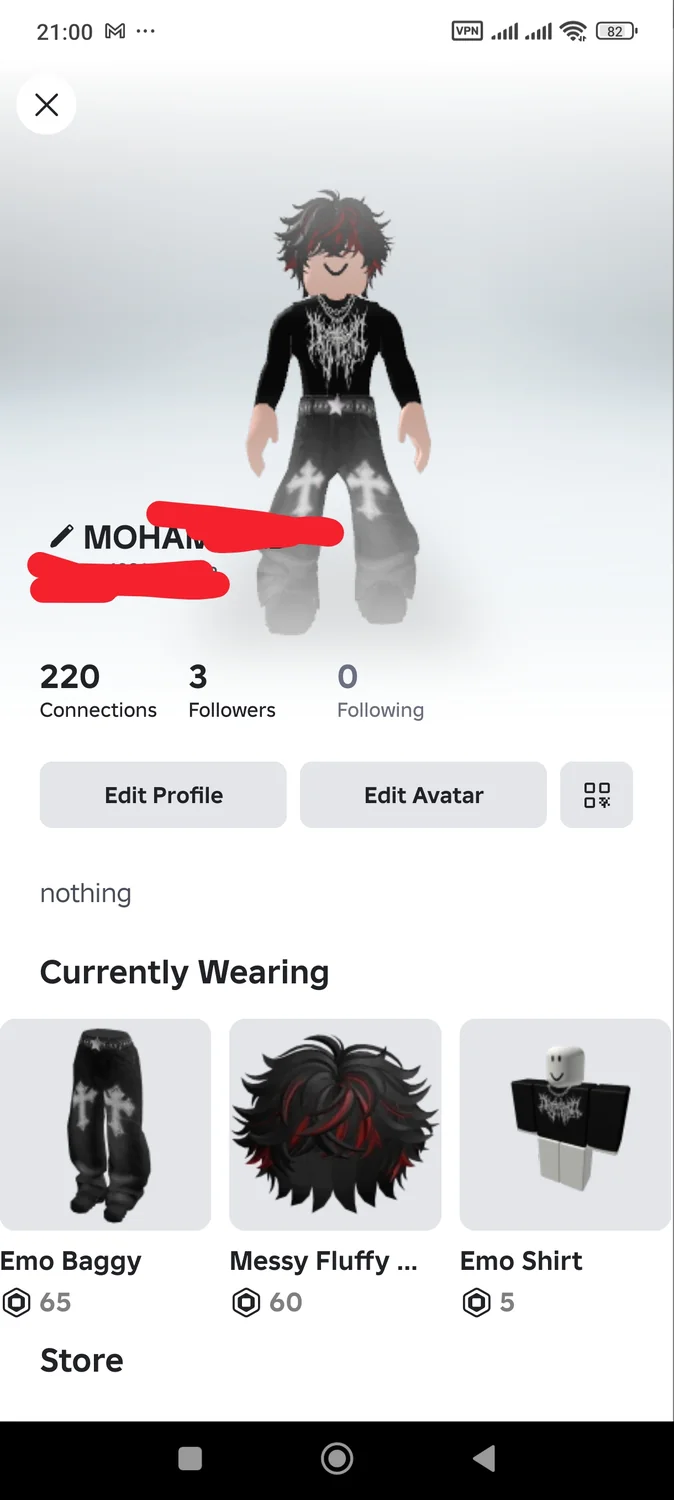Close the profile screen
This screenshot has height=1500, width=674.
coord(46,105)
